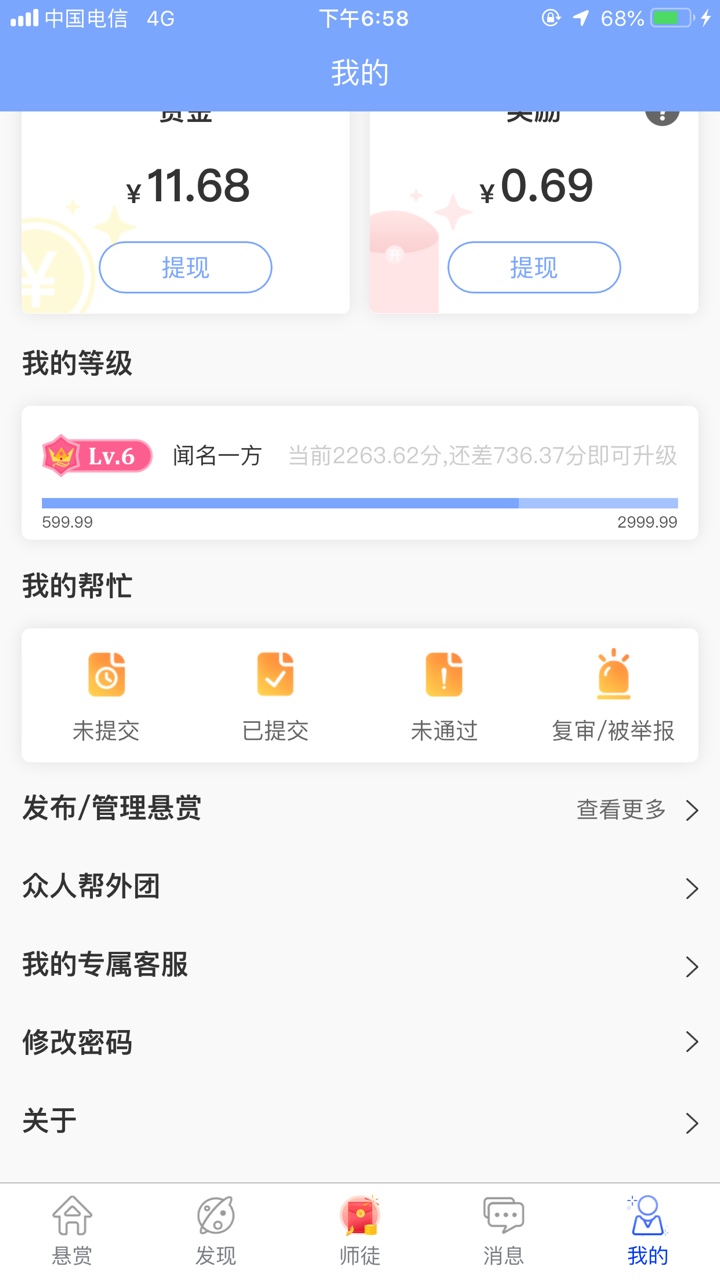
Task: Open the 关于 page
Action: [360, 1121]
